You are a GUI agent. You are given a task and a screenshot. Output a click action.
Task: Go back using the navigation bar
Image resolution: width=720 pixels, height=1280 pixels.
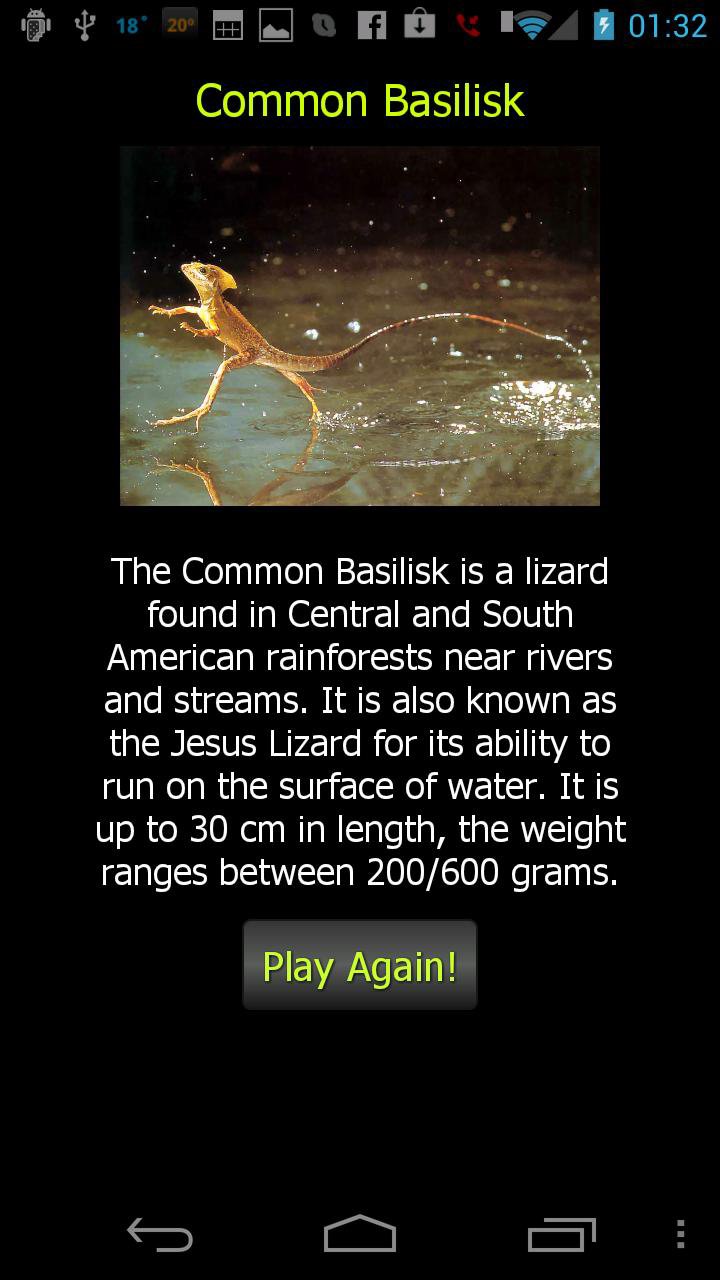[x=160, y=1235]
